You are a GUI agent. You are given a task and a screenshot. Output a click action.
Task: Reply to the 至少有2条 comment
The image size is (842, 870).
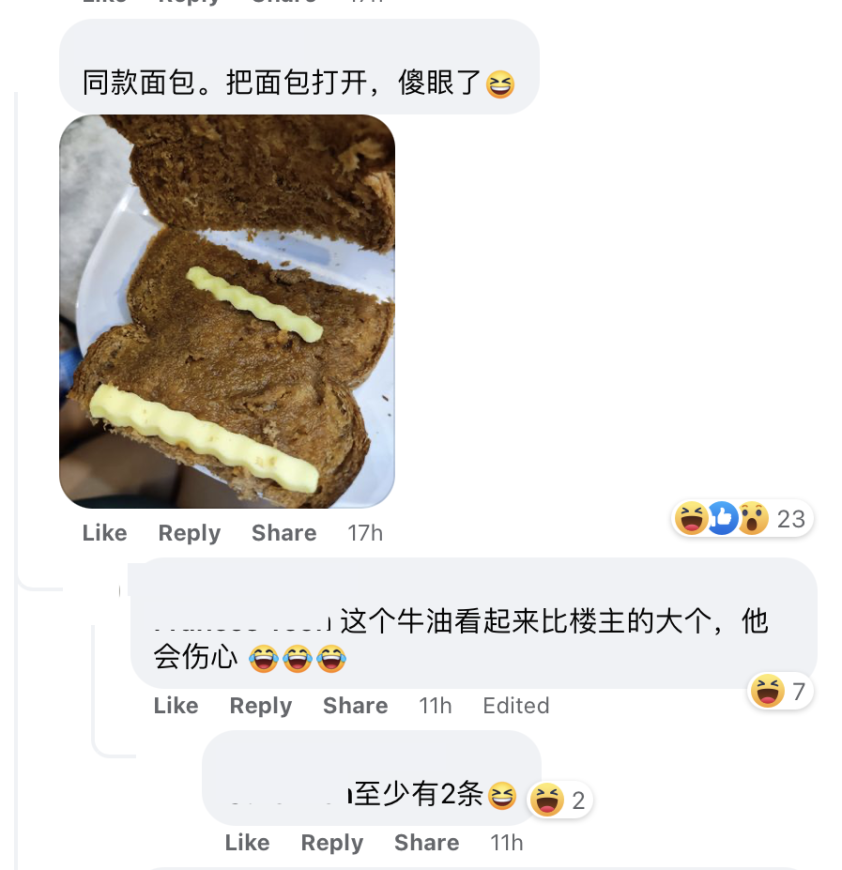tap(332, 843)
